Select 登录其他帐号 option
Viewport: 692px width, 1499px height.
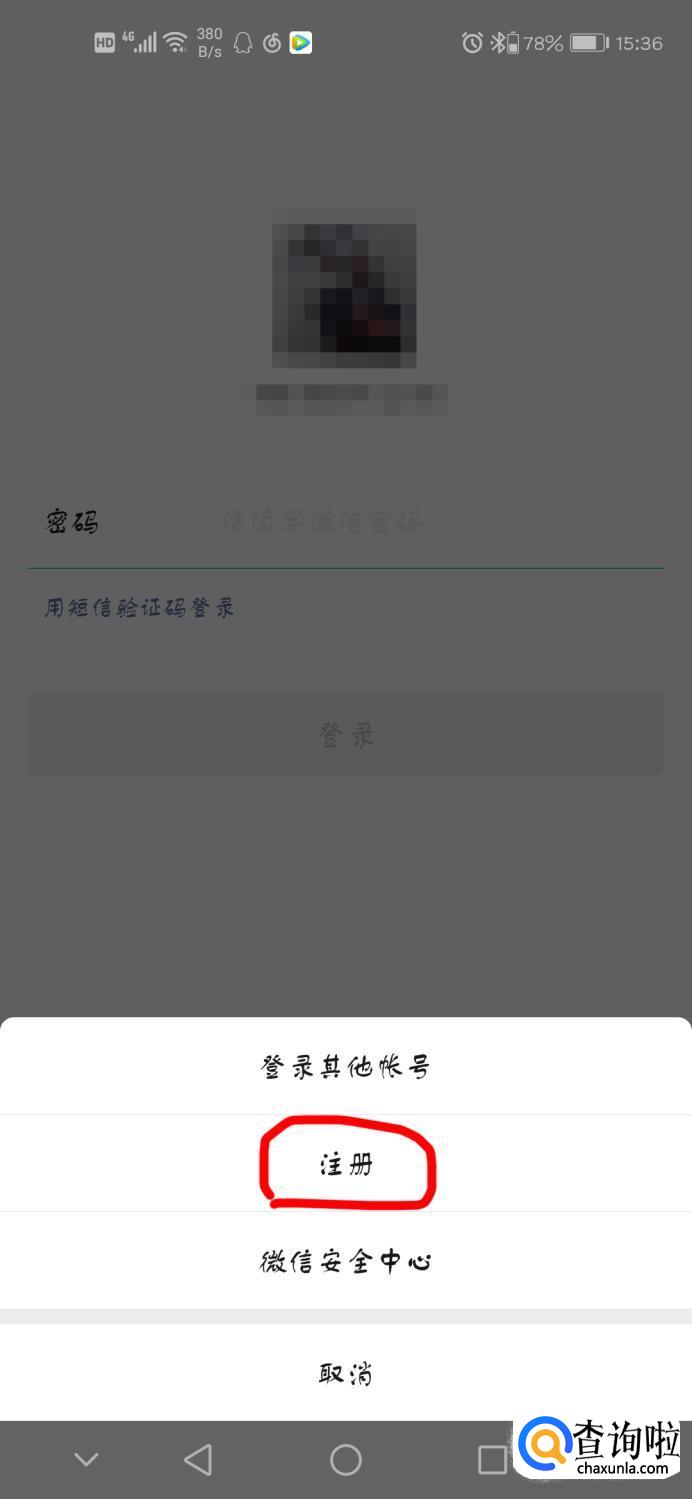pyautogui.click(x=346, y=1066)
